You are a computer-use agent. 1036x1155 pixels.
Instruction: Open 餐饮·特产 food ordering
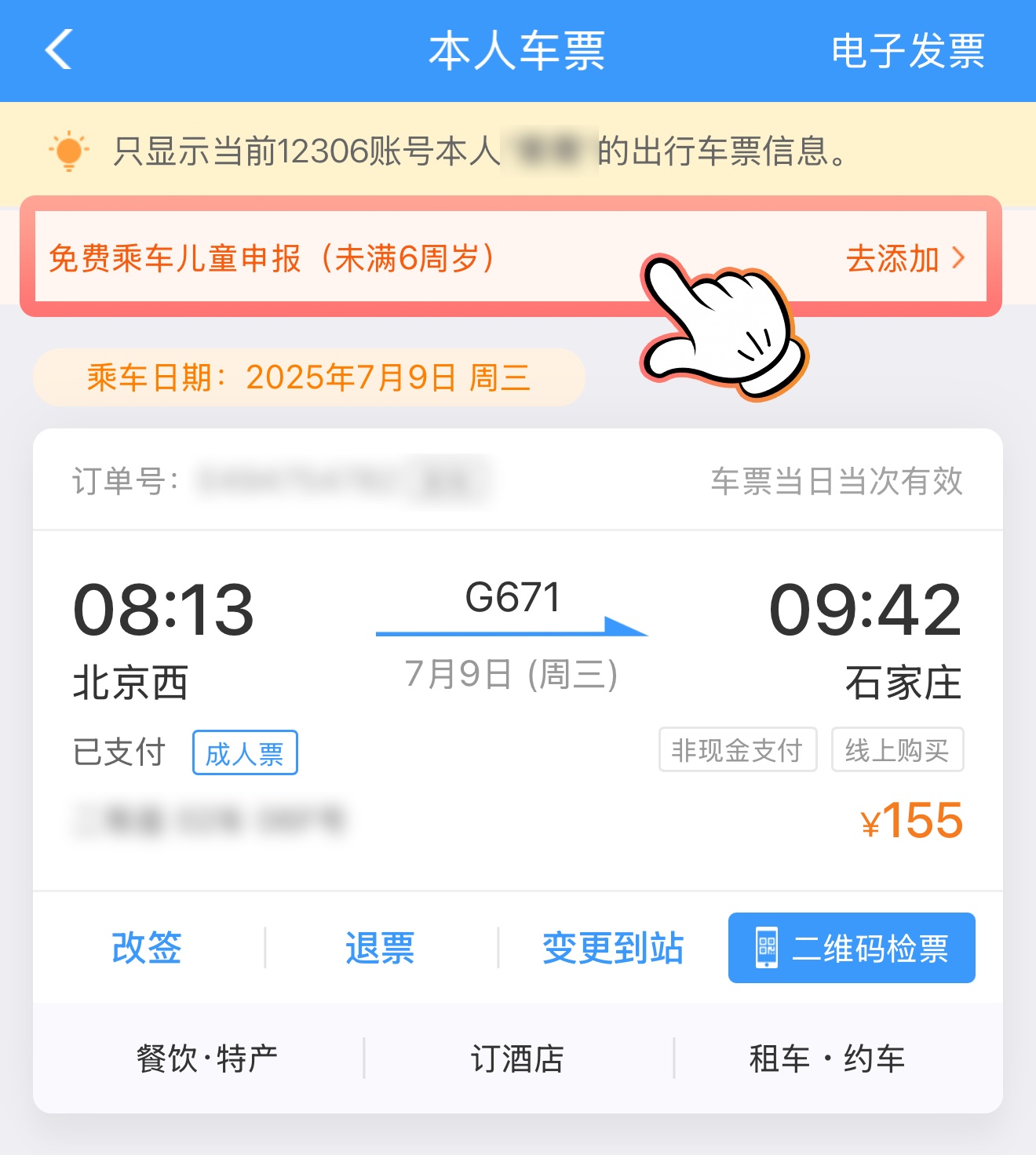207,1058
